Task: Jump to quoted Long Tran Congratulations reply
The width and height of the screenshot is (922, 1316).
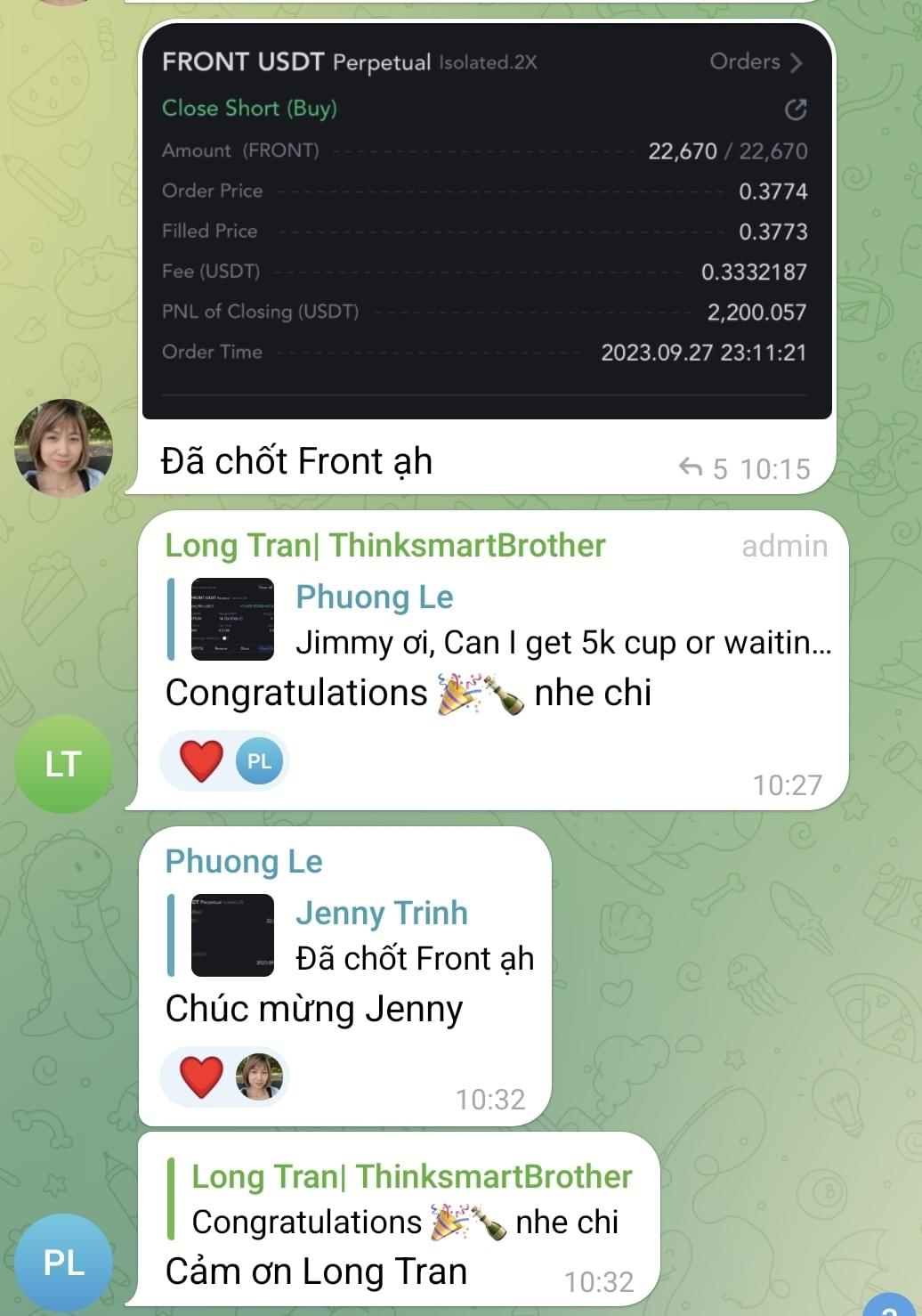Action: coord(400,1199)
